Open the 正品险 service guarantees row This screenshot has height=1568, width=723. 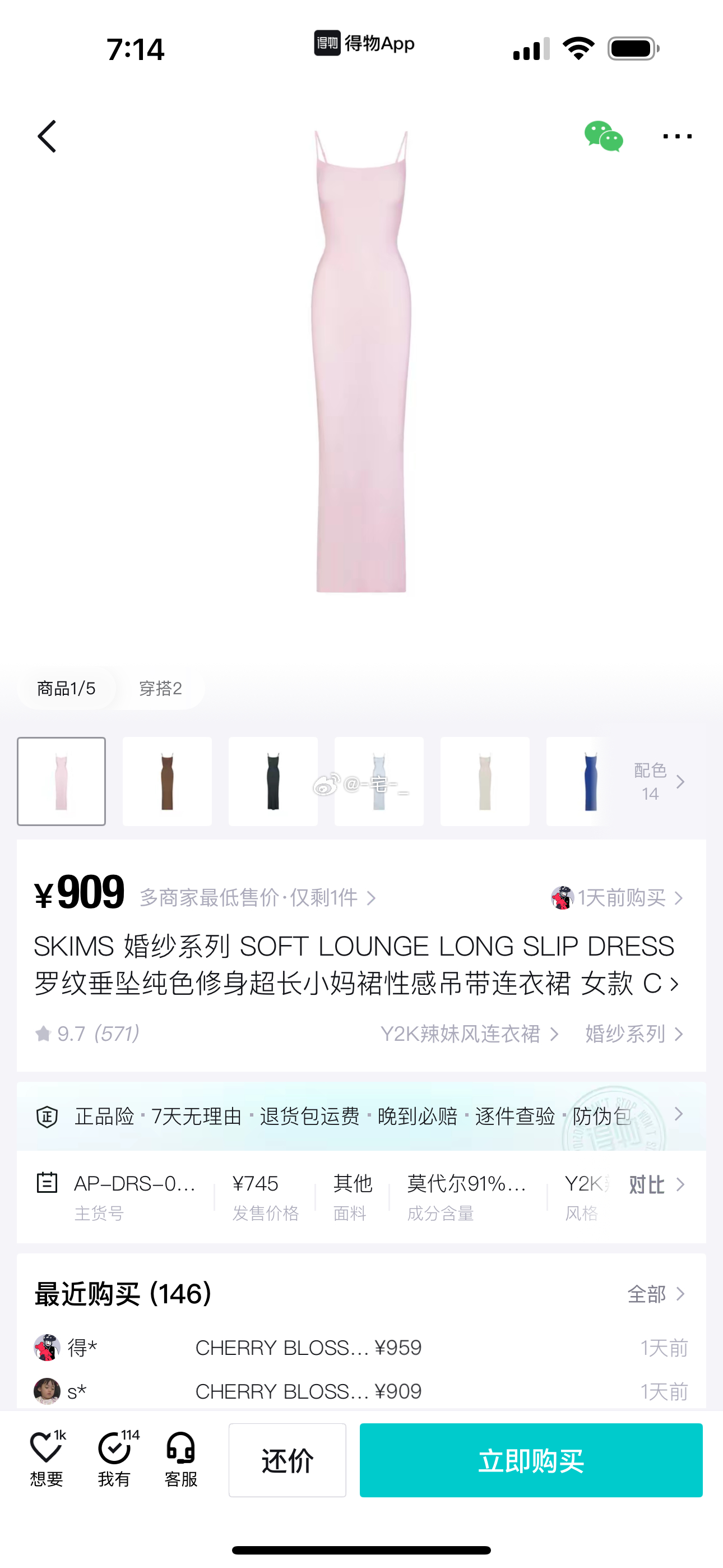(x=360, y=1116)
